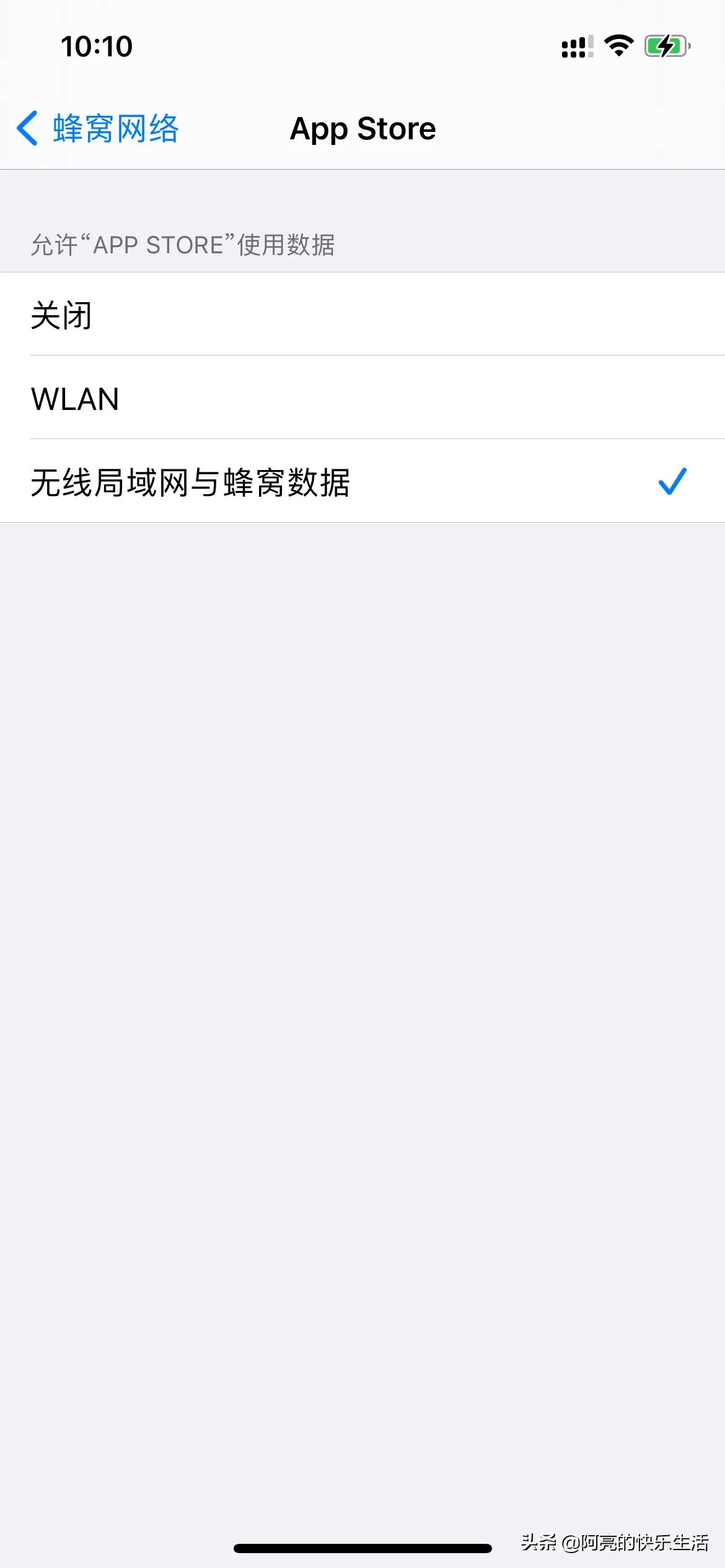The width and height of the screenshot is (725, 1568).
Task: Tap the clock showing 10:10
Action: (x=96, y=45)
